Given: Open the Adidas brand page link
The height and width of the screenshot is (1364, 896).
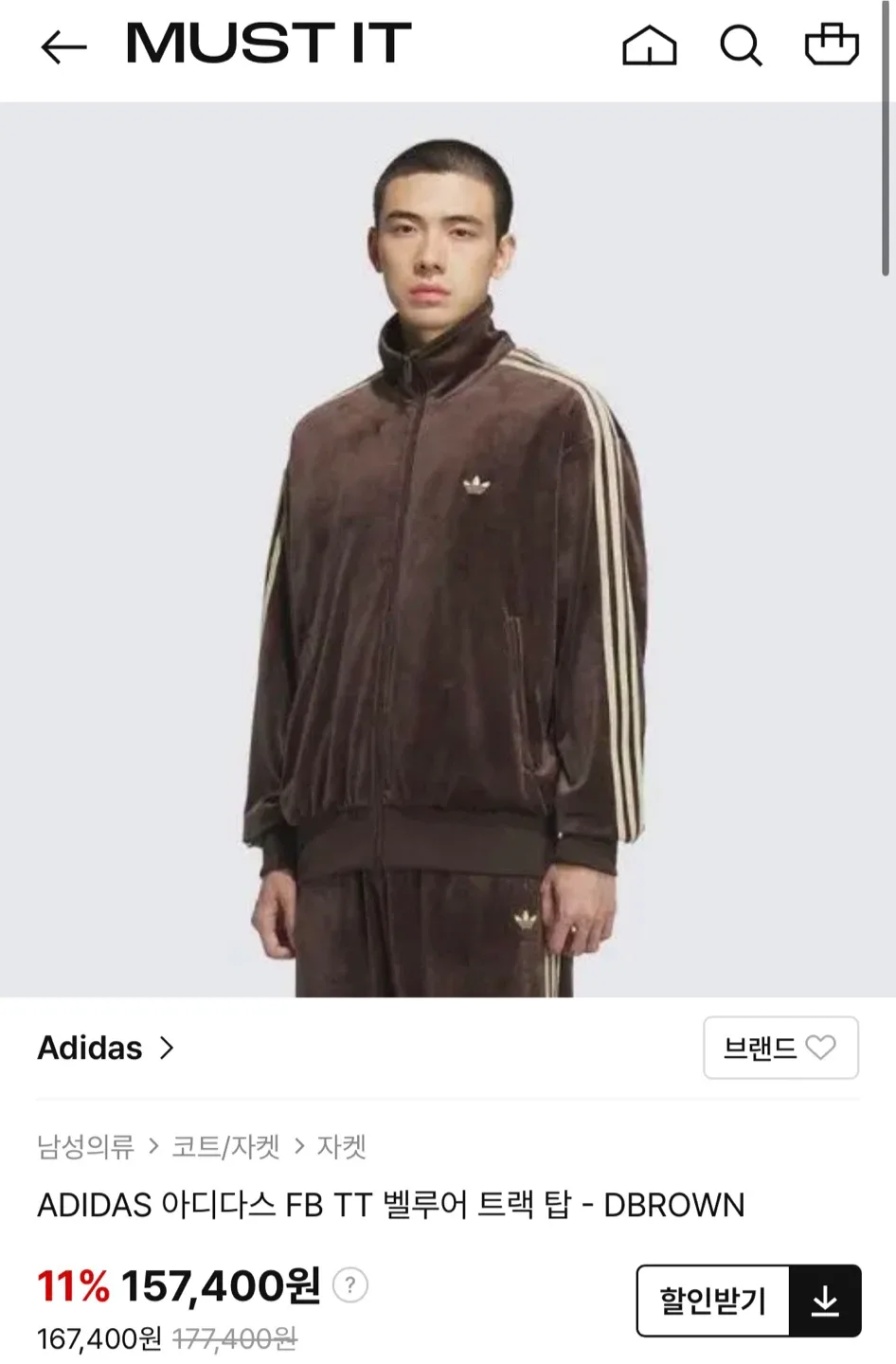Looking at the screenshot, I should [x=106, y=1048].
